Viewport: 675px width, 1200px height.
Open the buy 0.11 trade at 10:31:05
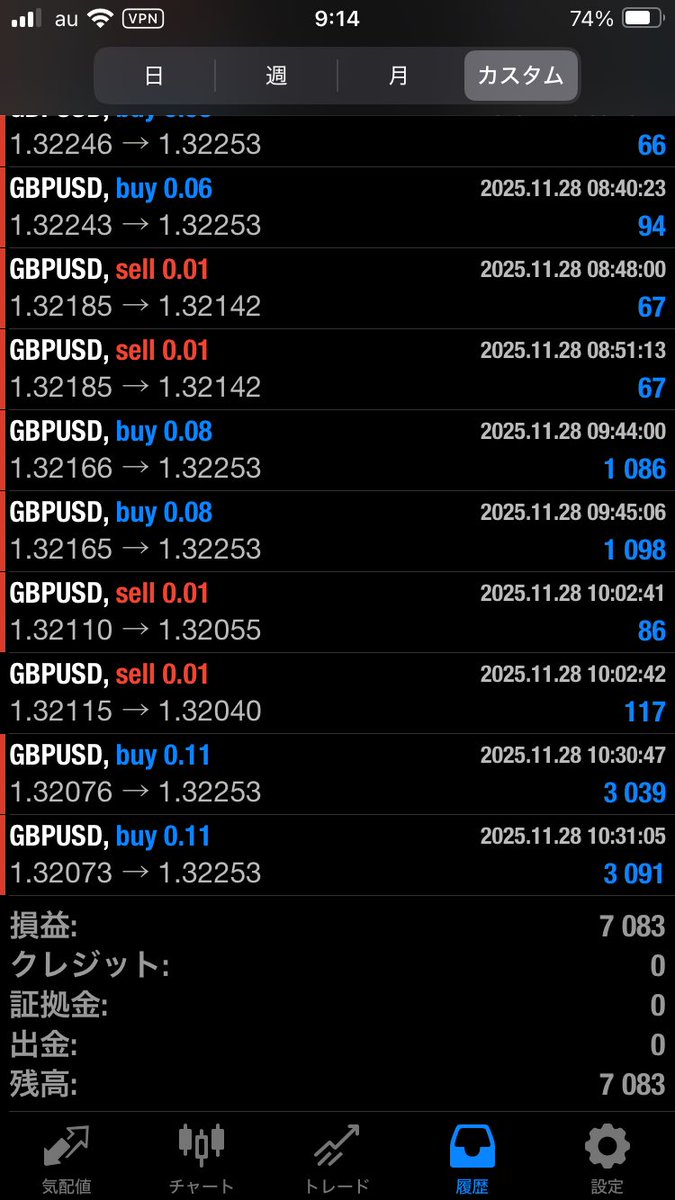(337, 855)
